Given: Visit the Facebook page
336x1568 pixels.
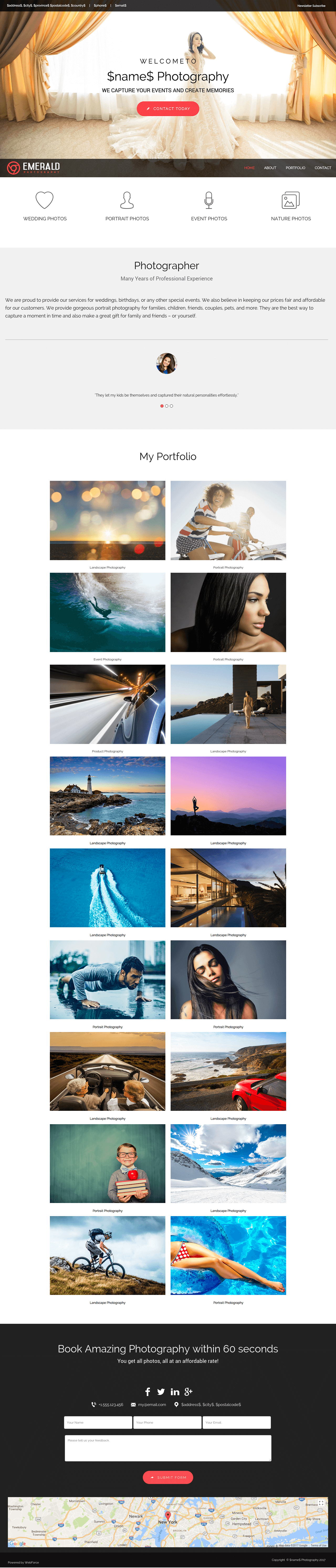Looking at the screenshot, I should click(147, 1392).
